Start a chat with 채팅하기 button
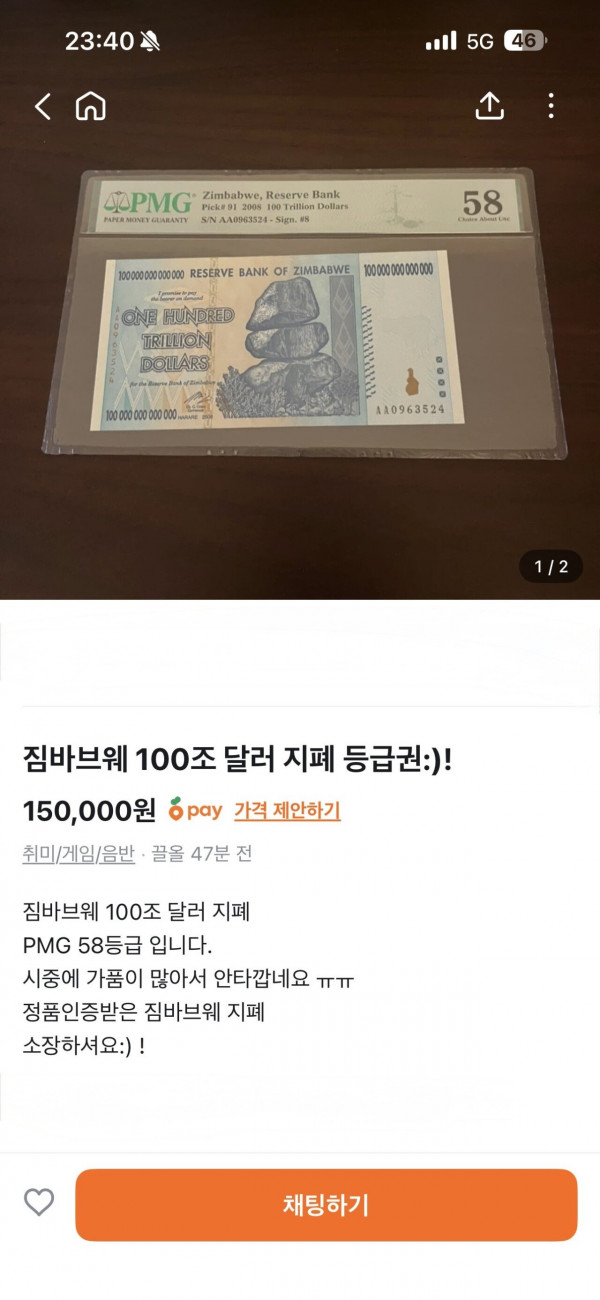 (326, 1205)
